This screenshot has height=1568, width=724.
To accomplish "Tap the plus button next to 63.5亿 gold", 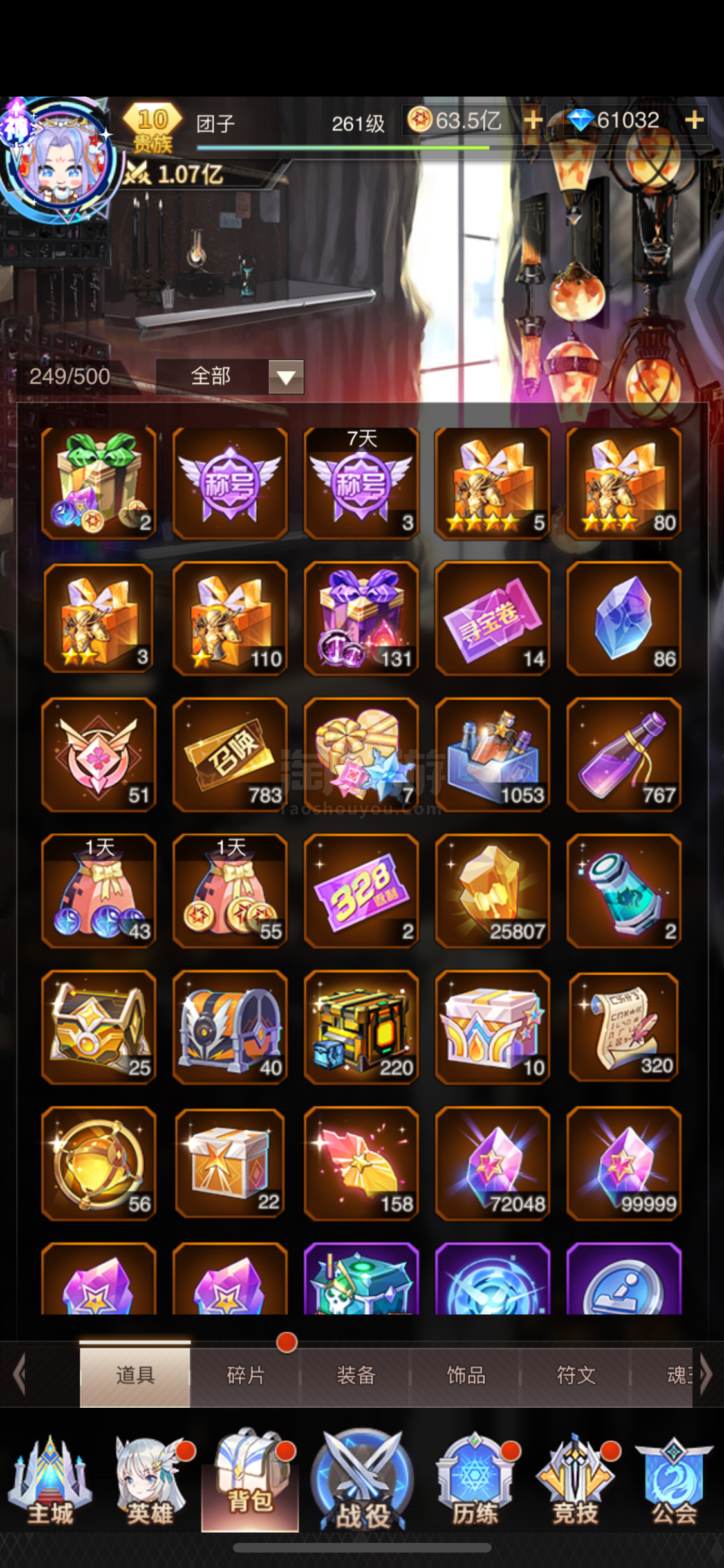I will coord(533,120).
